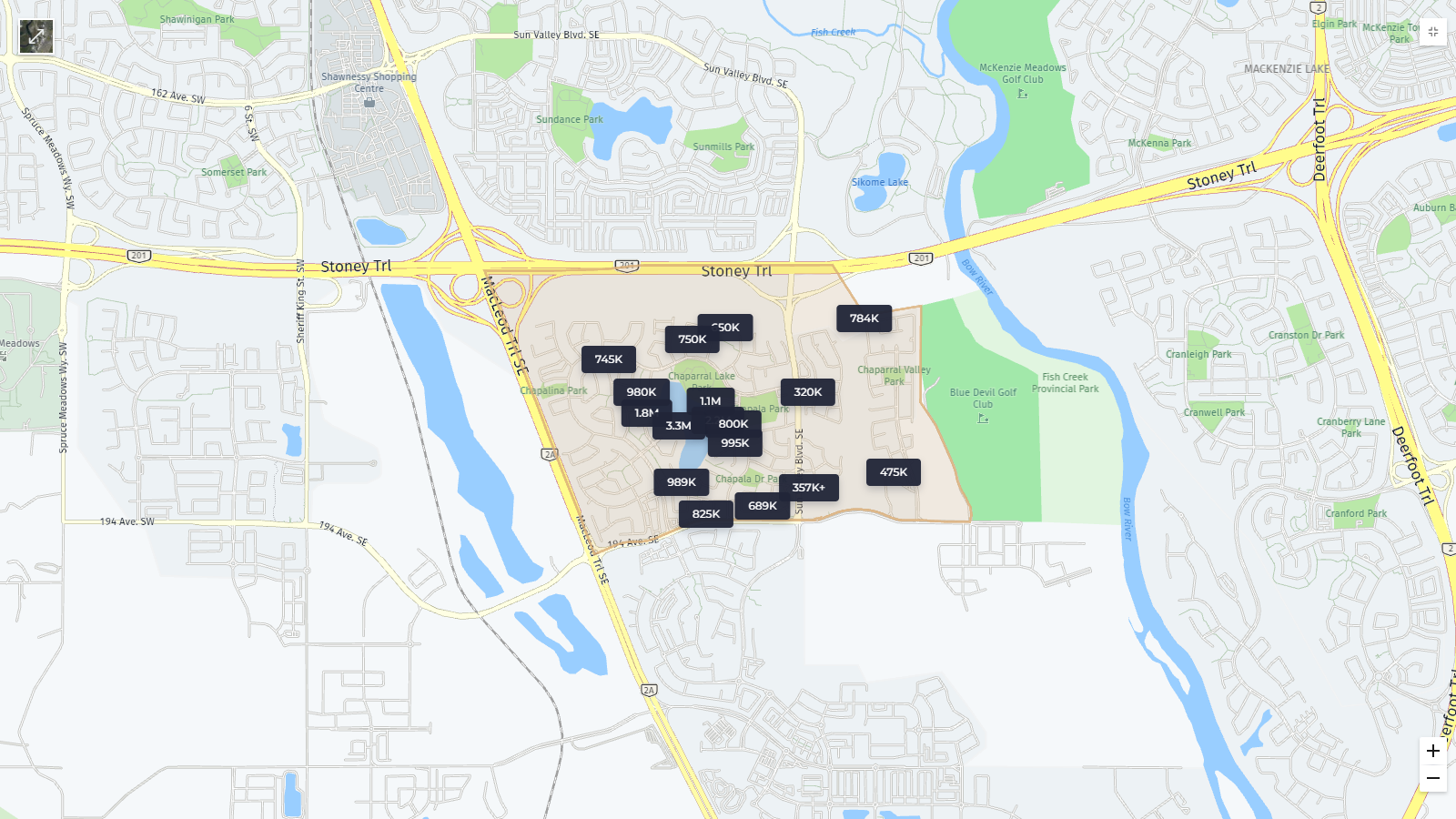1456x819 pixels.
Task: Select the 980K price marker
Action: [x=640, y=392]
